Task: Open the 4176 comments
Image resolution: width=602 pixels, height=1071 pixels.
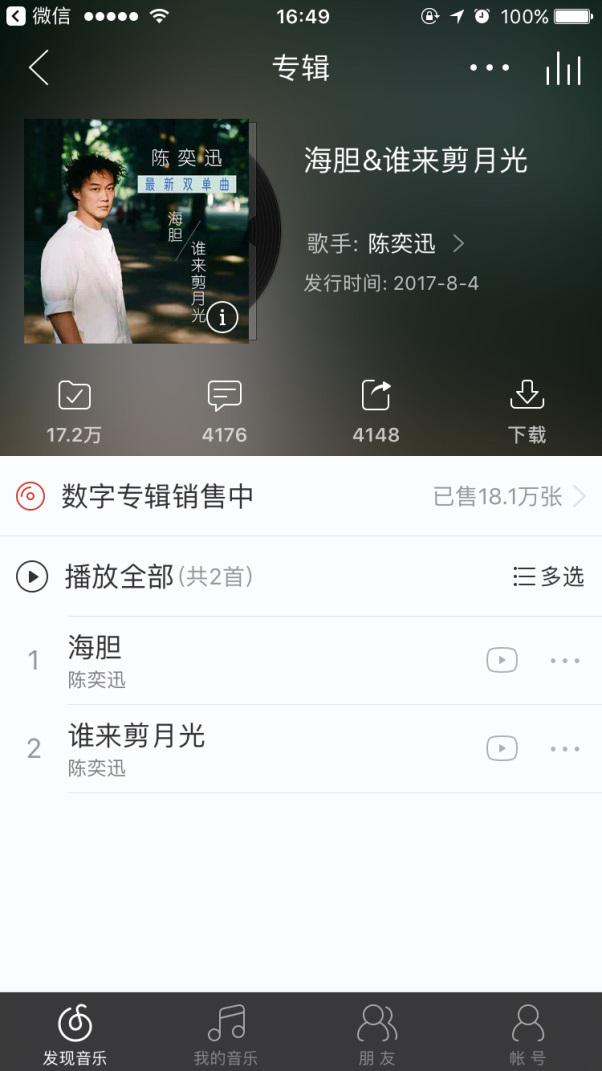Action: pyautogui.click(x=224, y=410)
